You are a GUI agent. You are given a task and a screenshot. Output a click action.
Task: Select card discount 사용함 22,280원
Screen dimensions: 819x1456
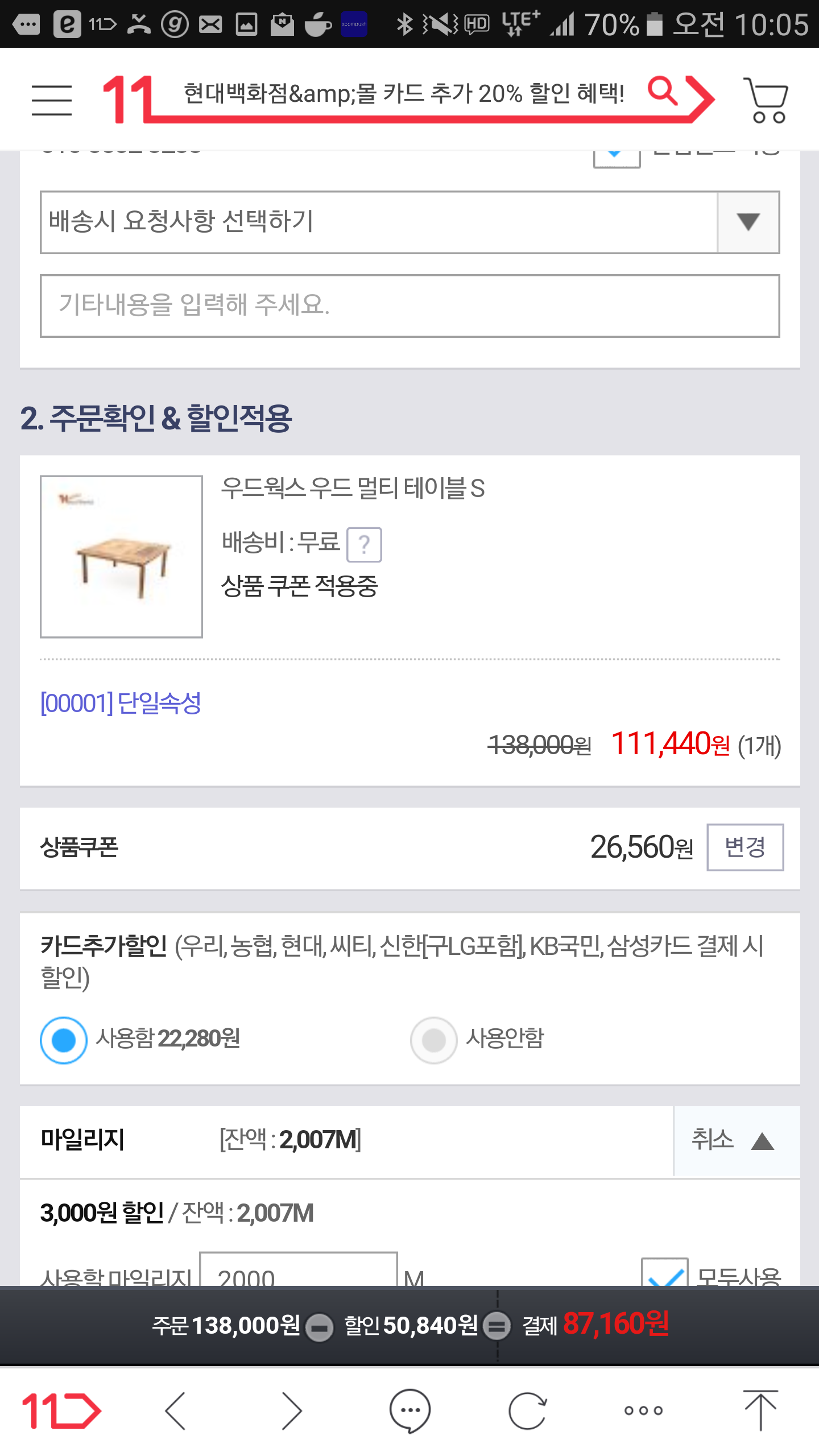click(x=64, y=1040)
